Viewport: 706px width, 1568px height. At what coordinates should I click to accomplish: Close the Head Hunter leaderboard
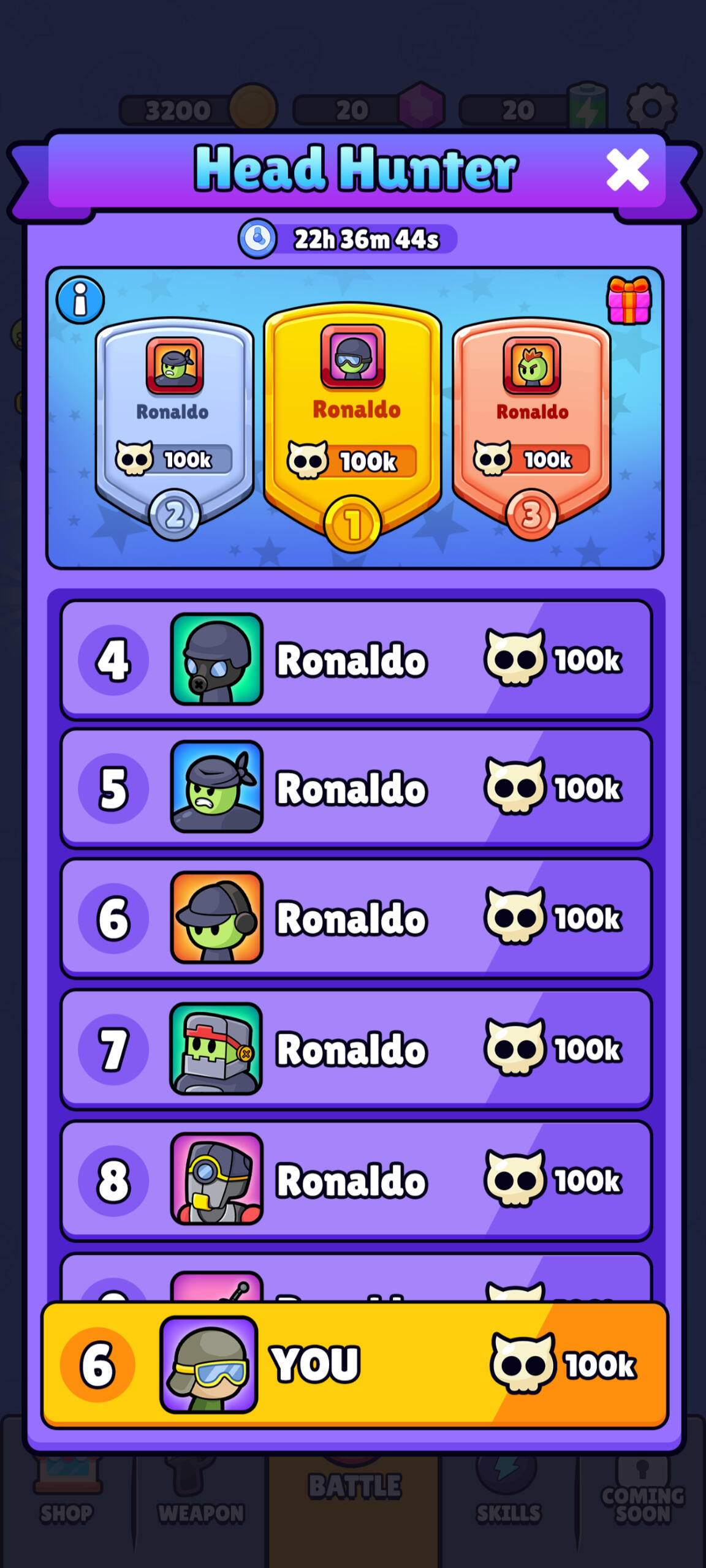[x=627, y=170]
